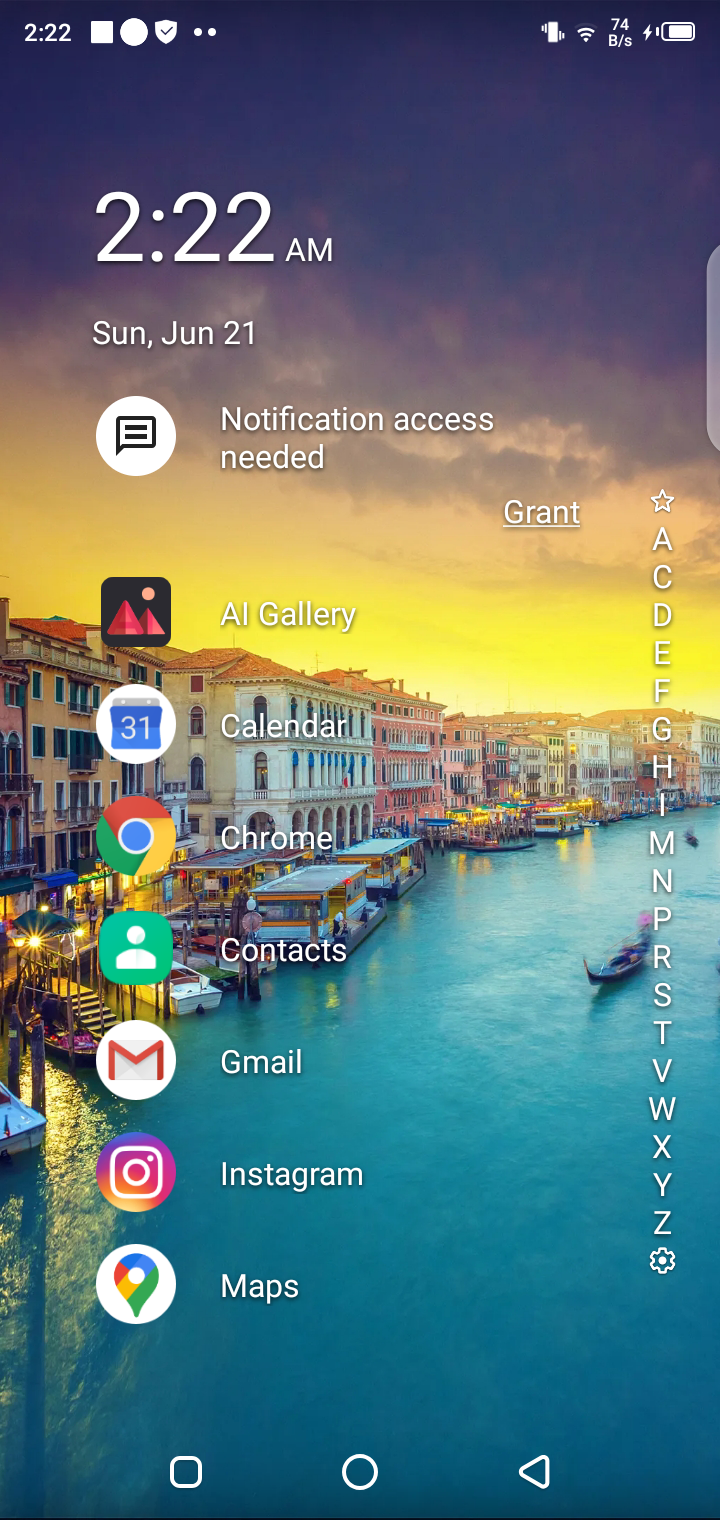
Task: Select letter W in alphabet index
Action: click(x=662, y=1109)
